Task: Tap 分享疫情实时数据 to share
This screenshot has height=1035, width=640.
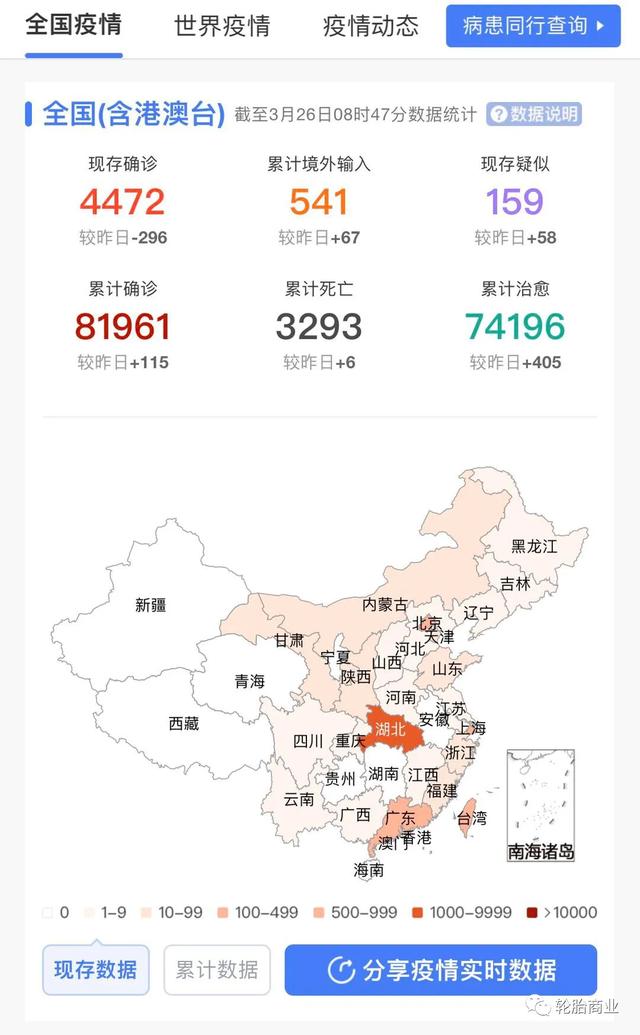Action: [441, 970]
